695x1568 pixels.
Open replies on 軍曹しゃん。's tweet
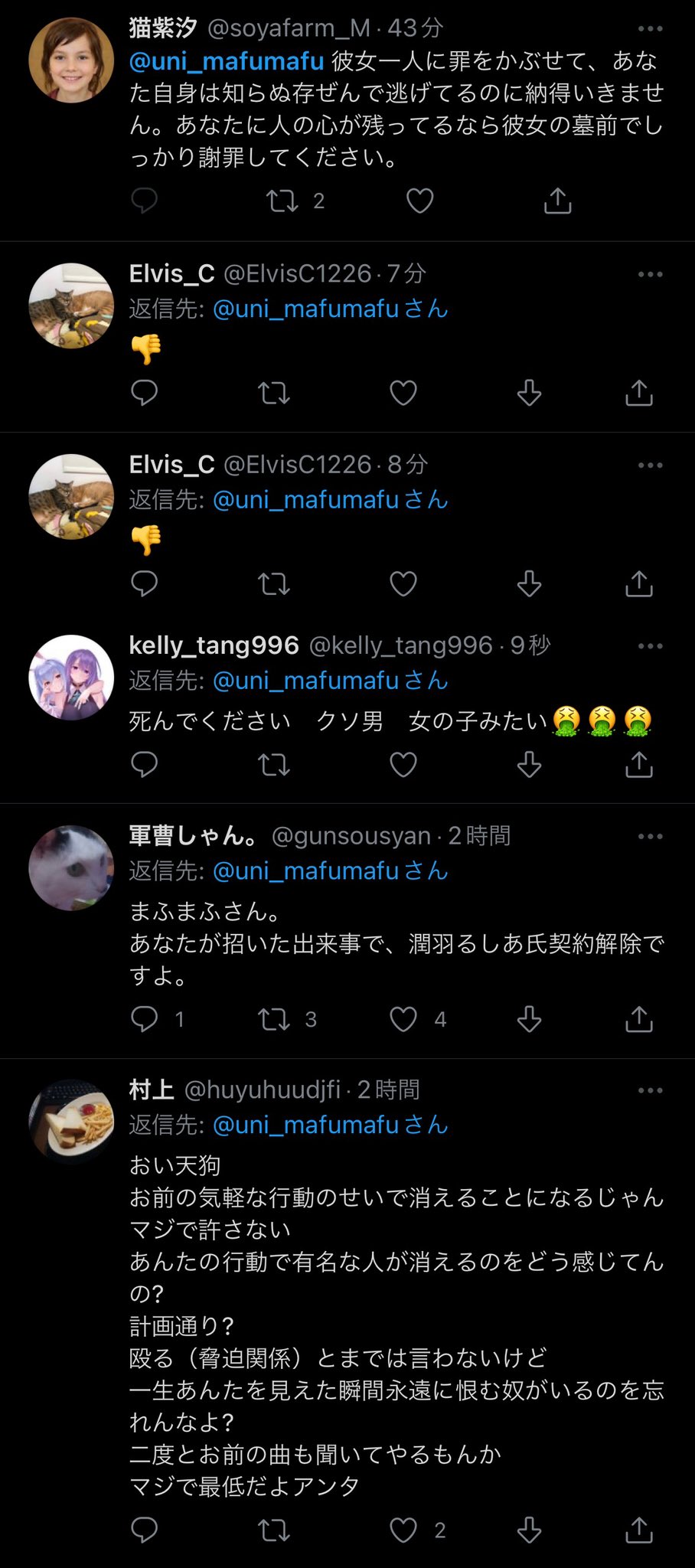pos(144,1019)
